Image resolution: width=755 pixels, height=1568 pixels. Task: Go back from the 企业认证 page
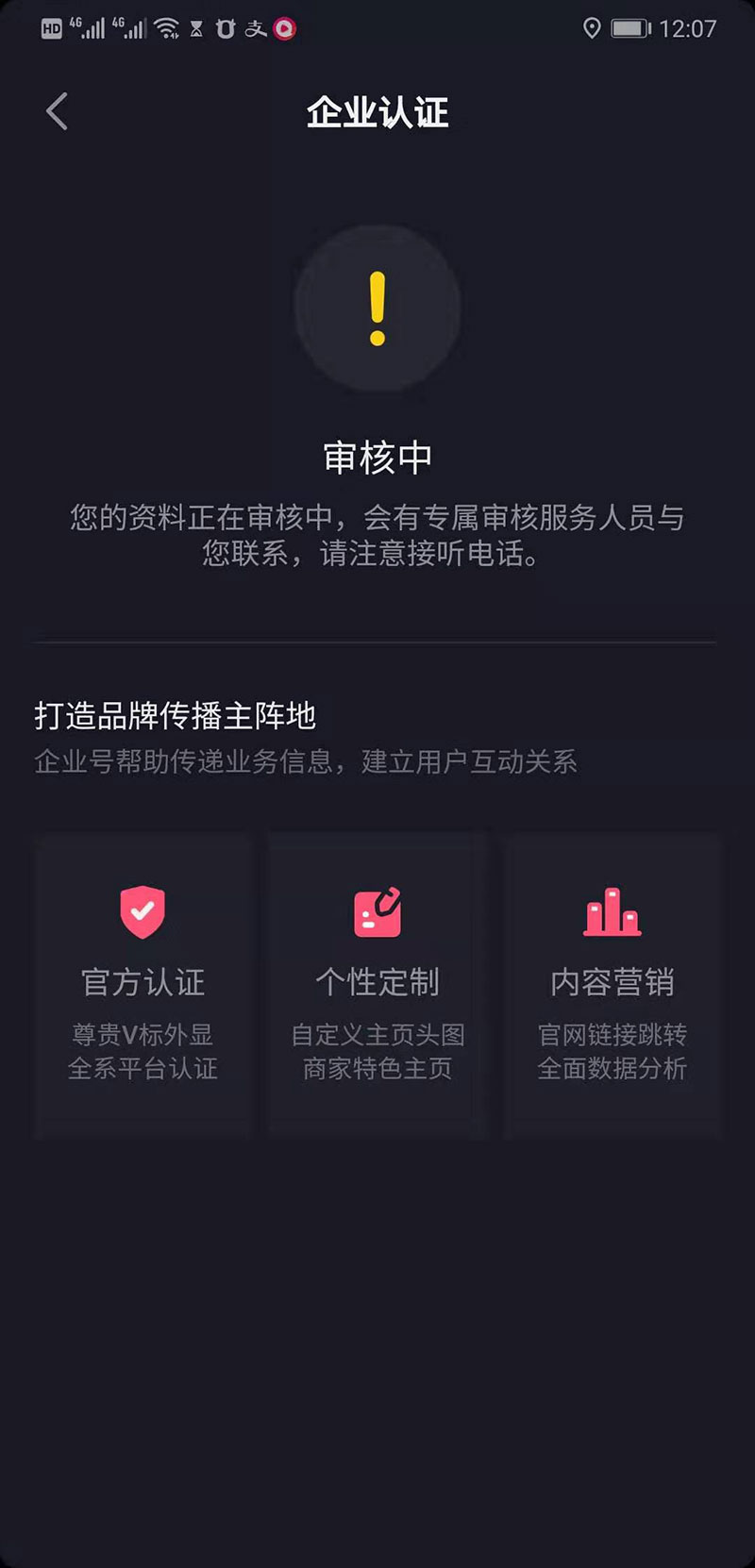58,111
